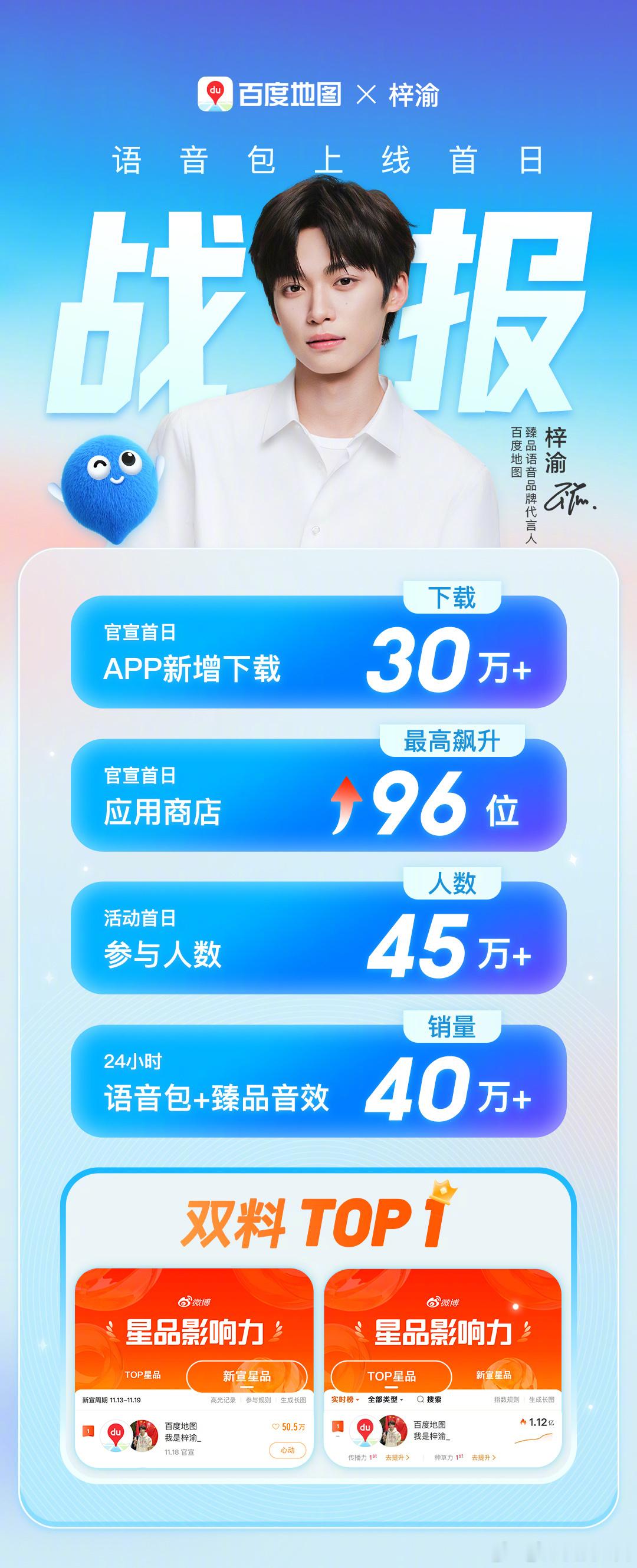Click the blue furry mascot character
The width and height of the screenshot is (637, 1568).
tap(110, 487)
